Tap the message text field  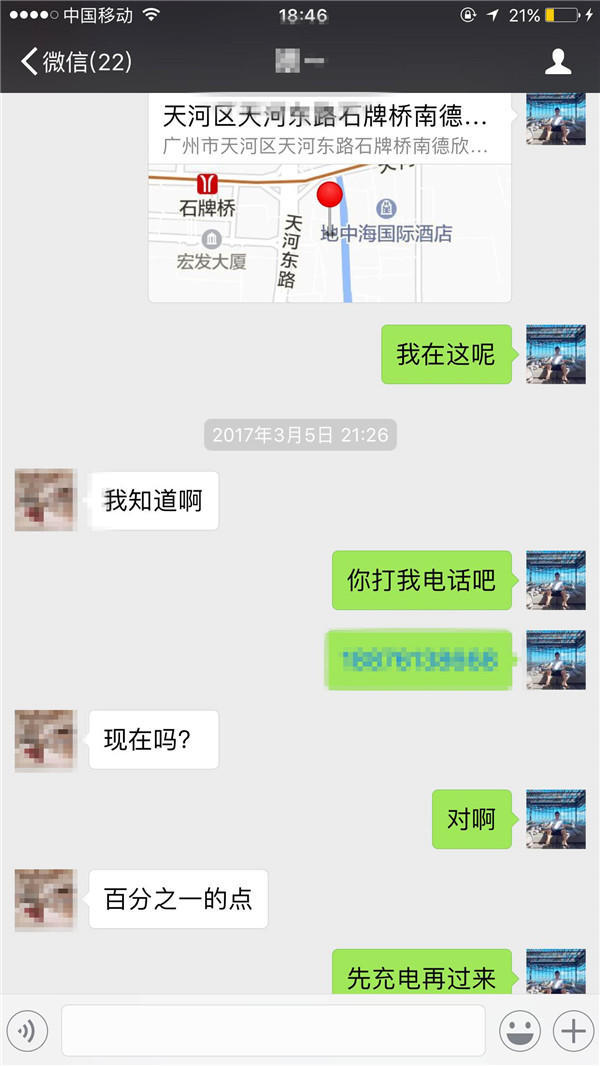pyautogui.click(x=273, y=1030)
